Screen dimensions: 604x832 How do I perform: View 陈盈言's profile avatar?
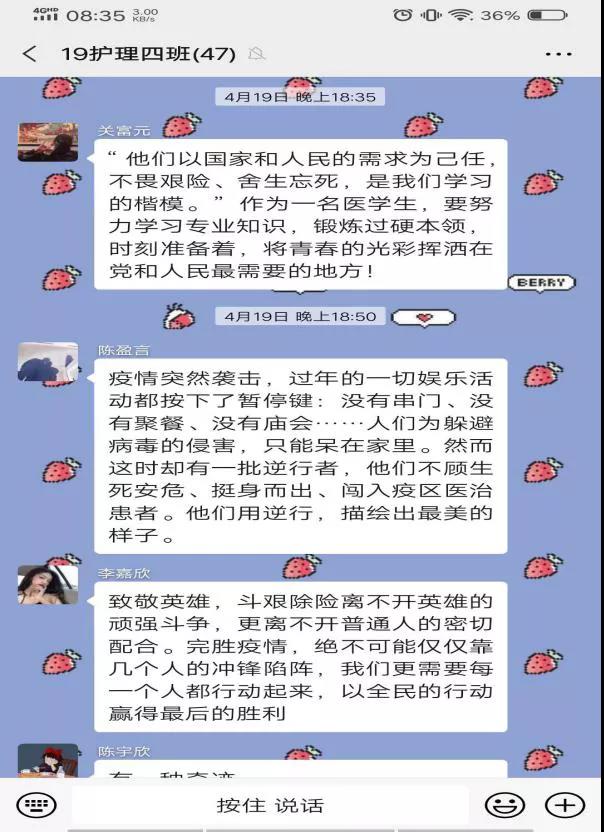48,362
